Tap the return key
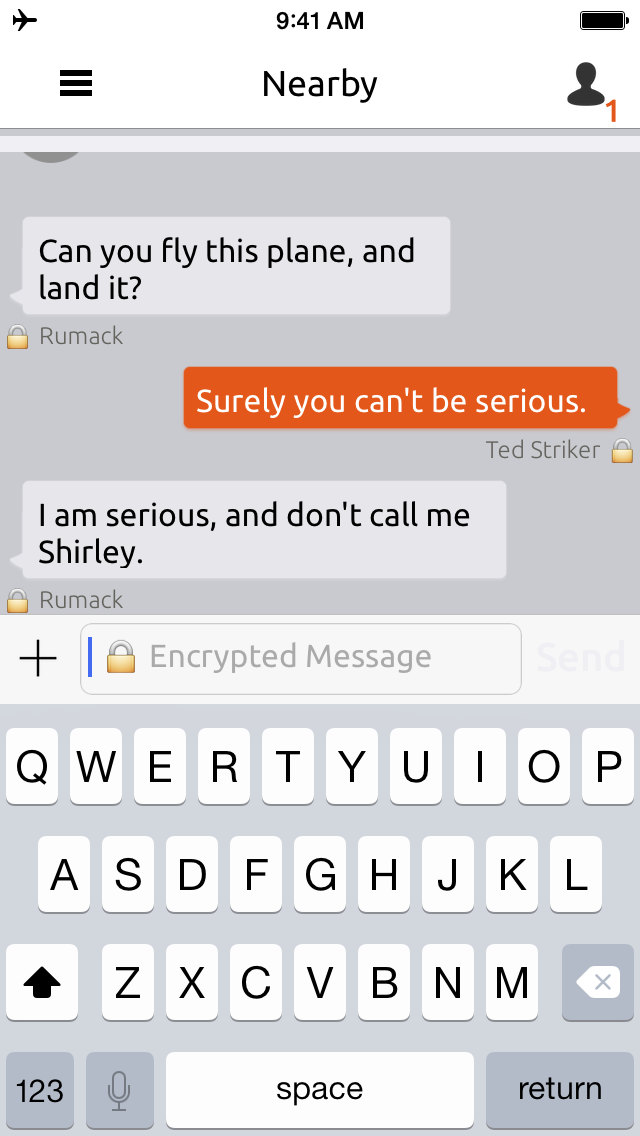 [x=560, y=1090]
